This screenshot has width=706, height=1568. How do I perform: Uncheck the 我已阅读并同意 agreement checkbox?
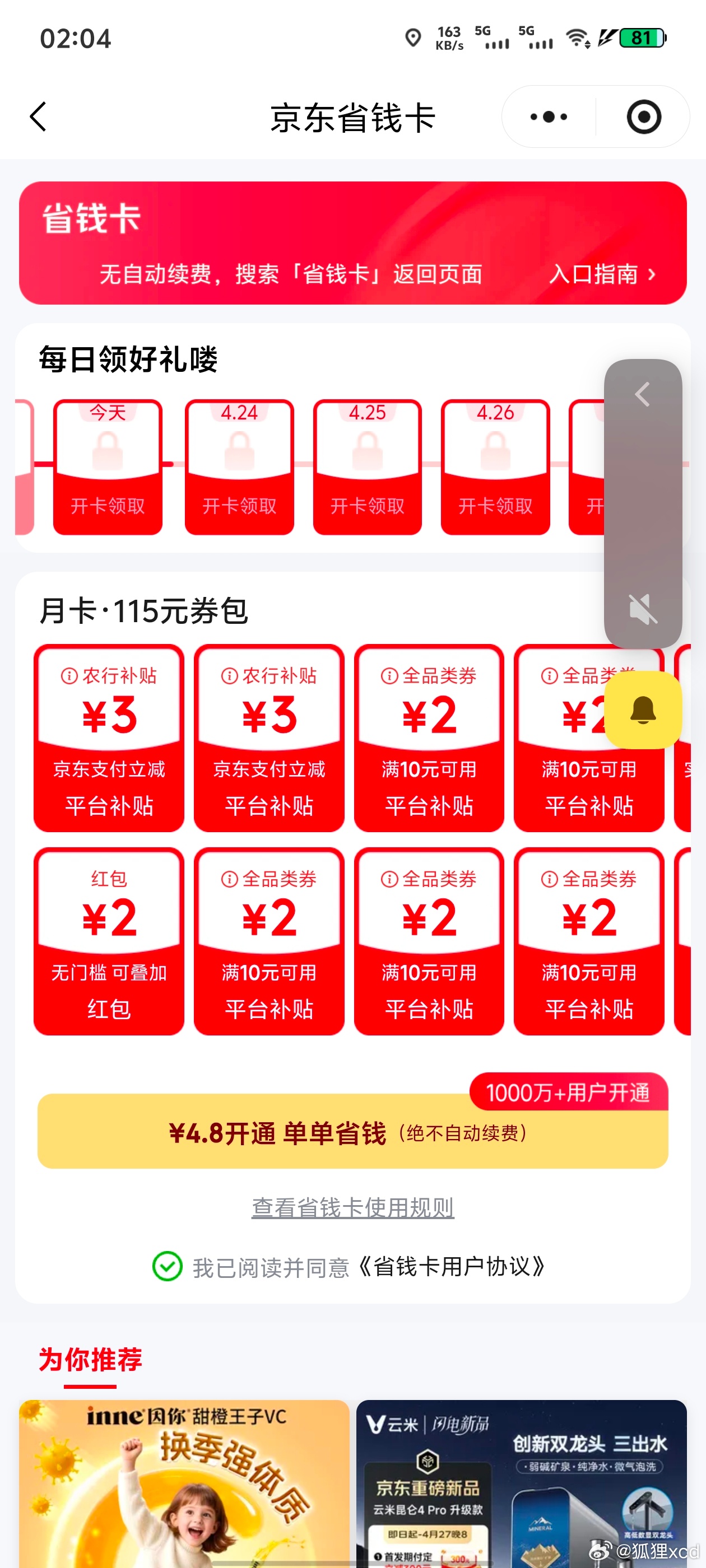[167, 1267]
